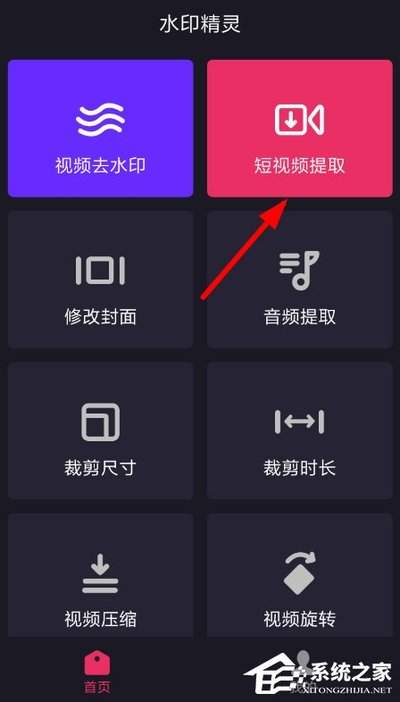The width and height of the screenshot is (400, 702).
Task: Open 视频旋转 video rotation
Action: click(300, 575)
